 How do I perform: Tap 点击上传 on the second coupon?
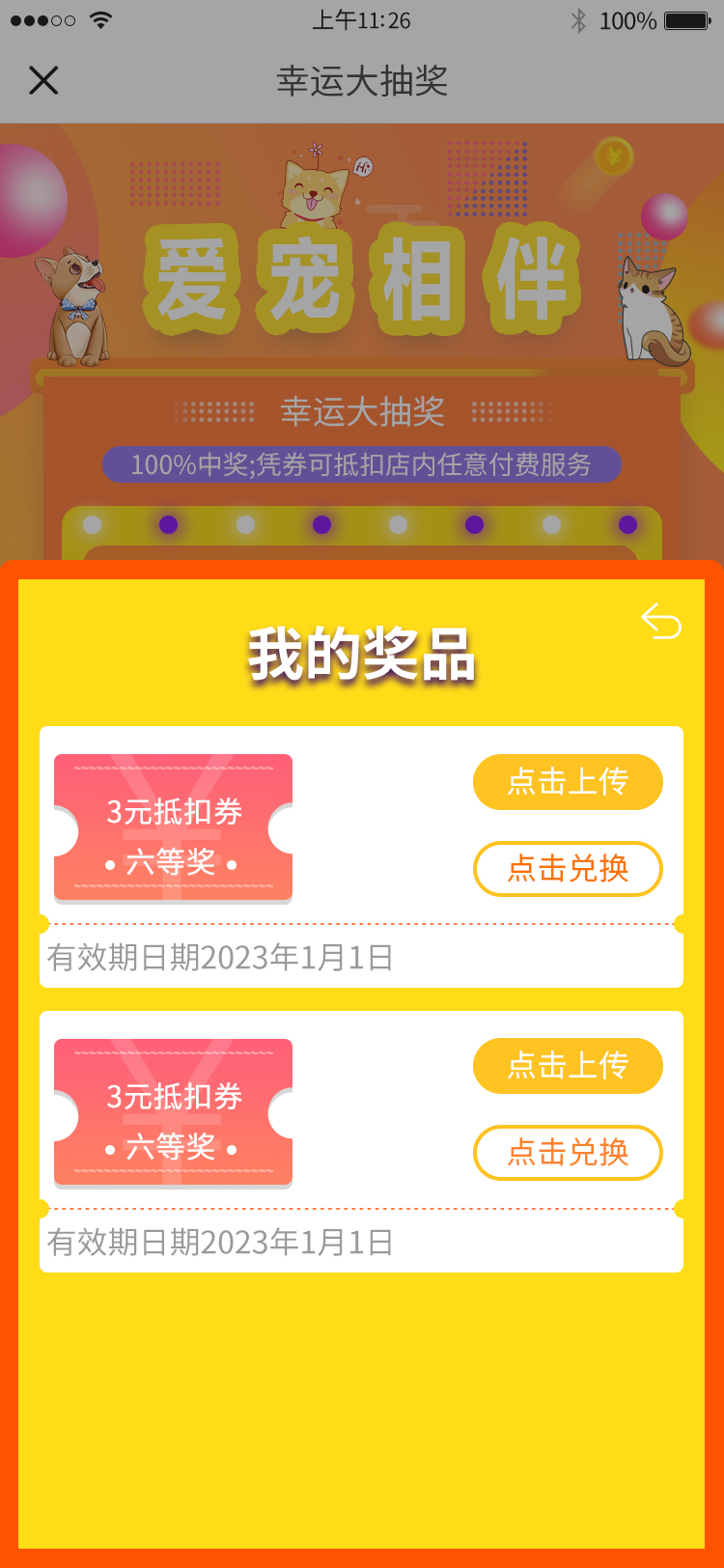tap(568, 1066)
